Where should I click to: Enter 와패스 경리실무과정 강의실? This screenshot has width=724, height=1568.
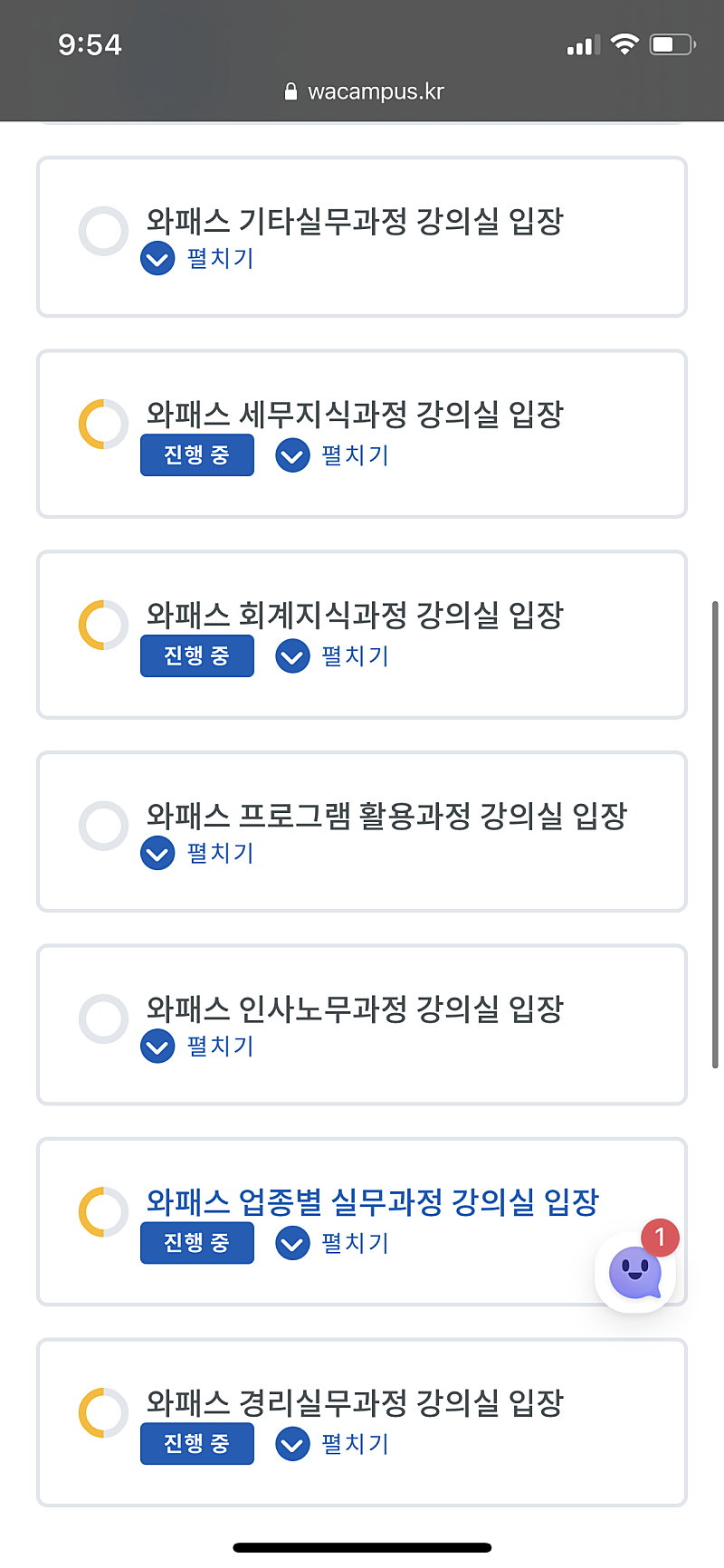(355, 1403)
